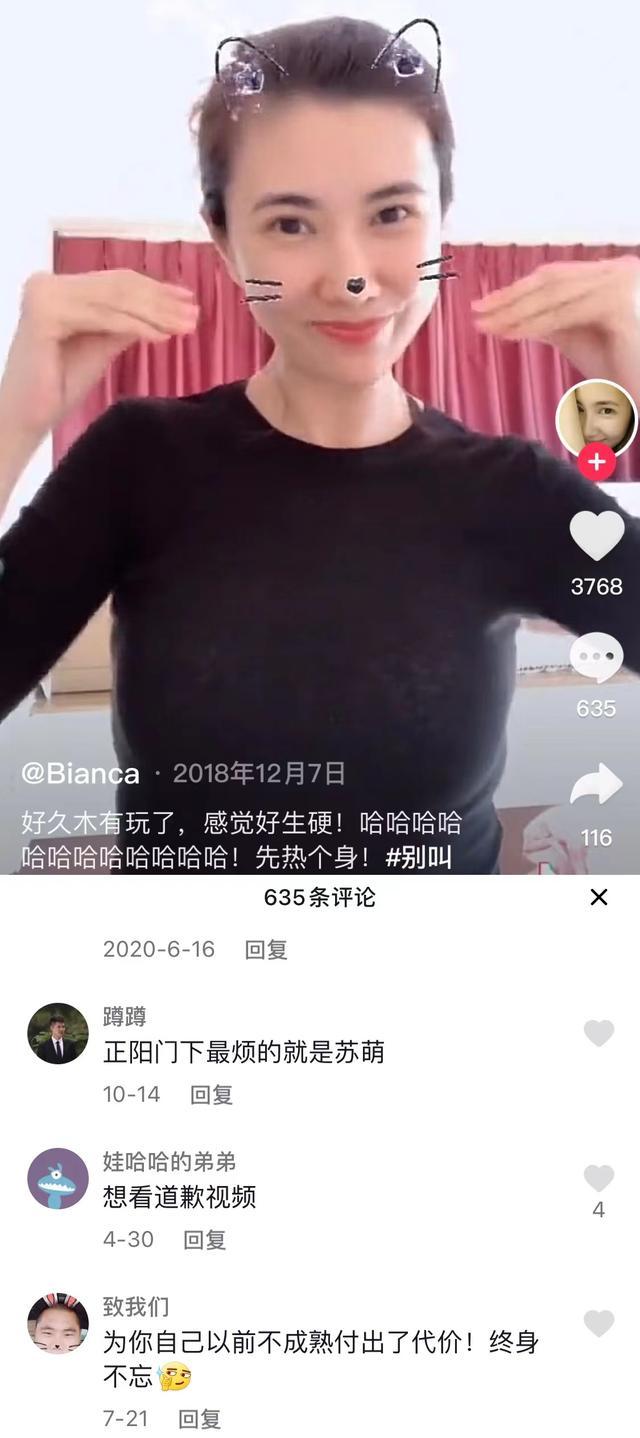Like the comment from 致我们
Screen dimensions: 640x1438
pos(598,1324)
